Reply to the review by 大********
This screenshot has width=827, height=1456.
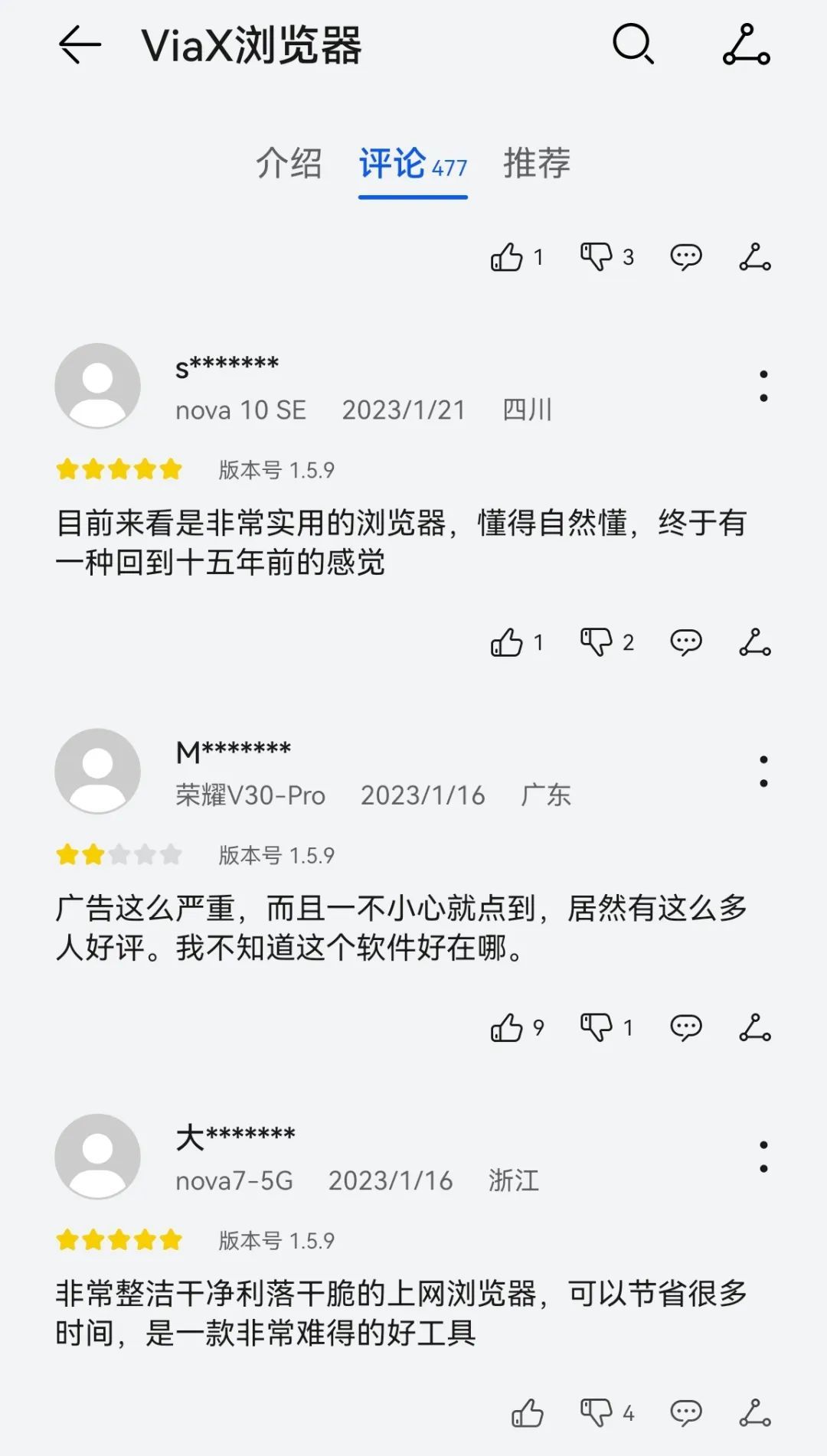point(685,1412)
